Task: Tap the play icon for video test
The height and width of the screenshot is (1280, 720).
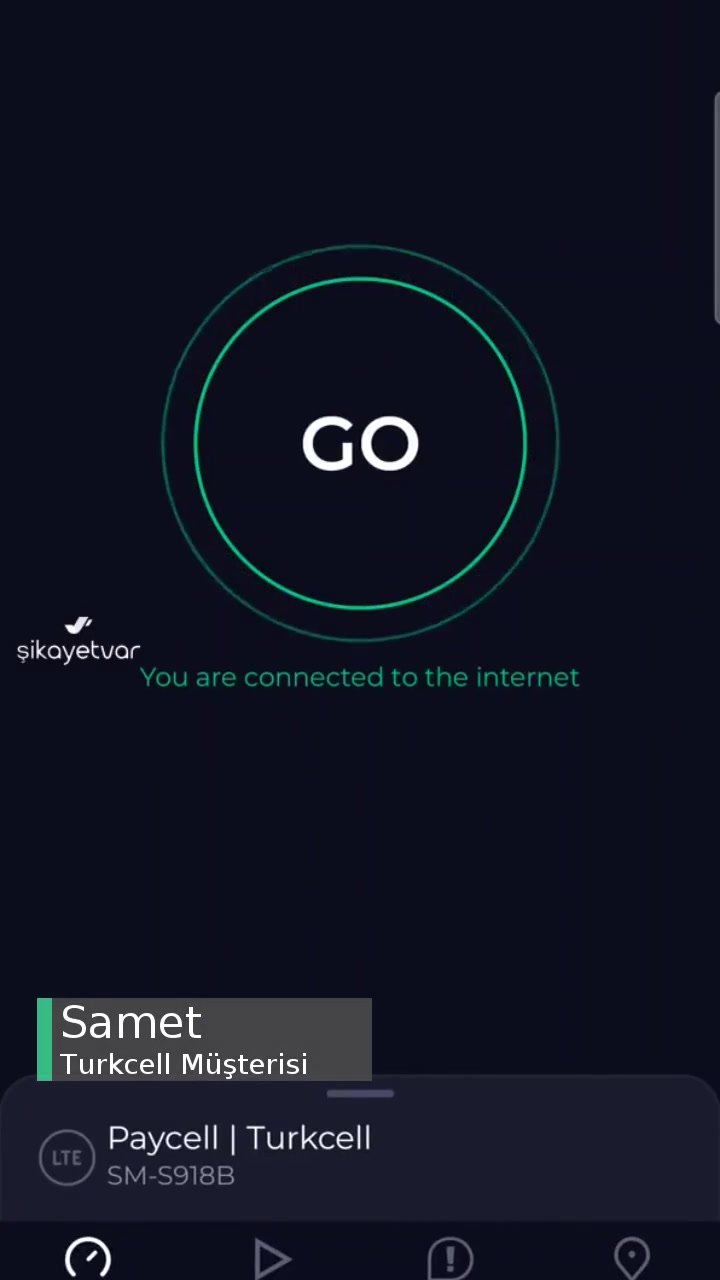Action: click(x=273, y=1257)
